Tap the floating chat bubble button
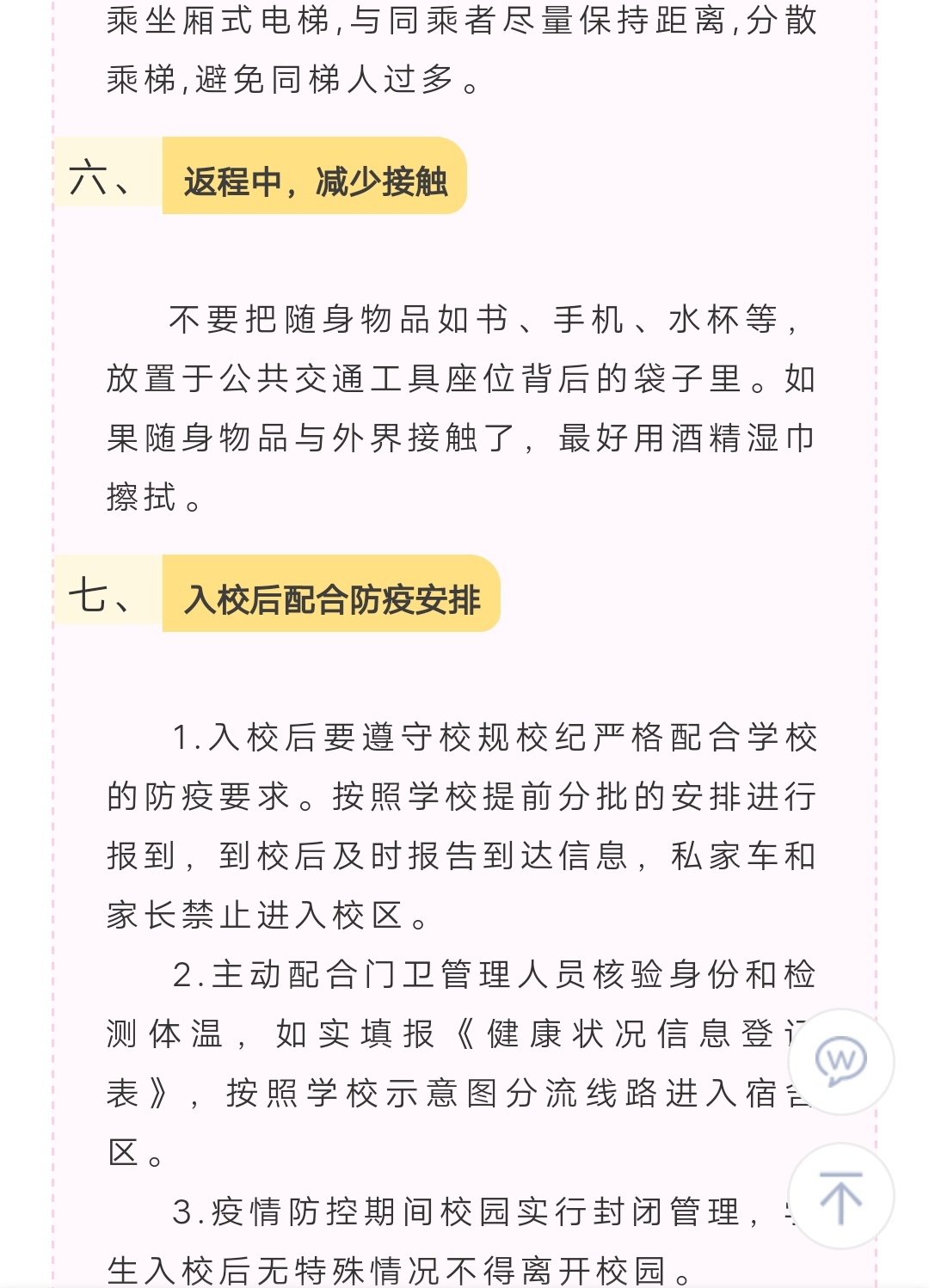 pos(841,1062)
